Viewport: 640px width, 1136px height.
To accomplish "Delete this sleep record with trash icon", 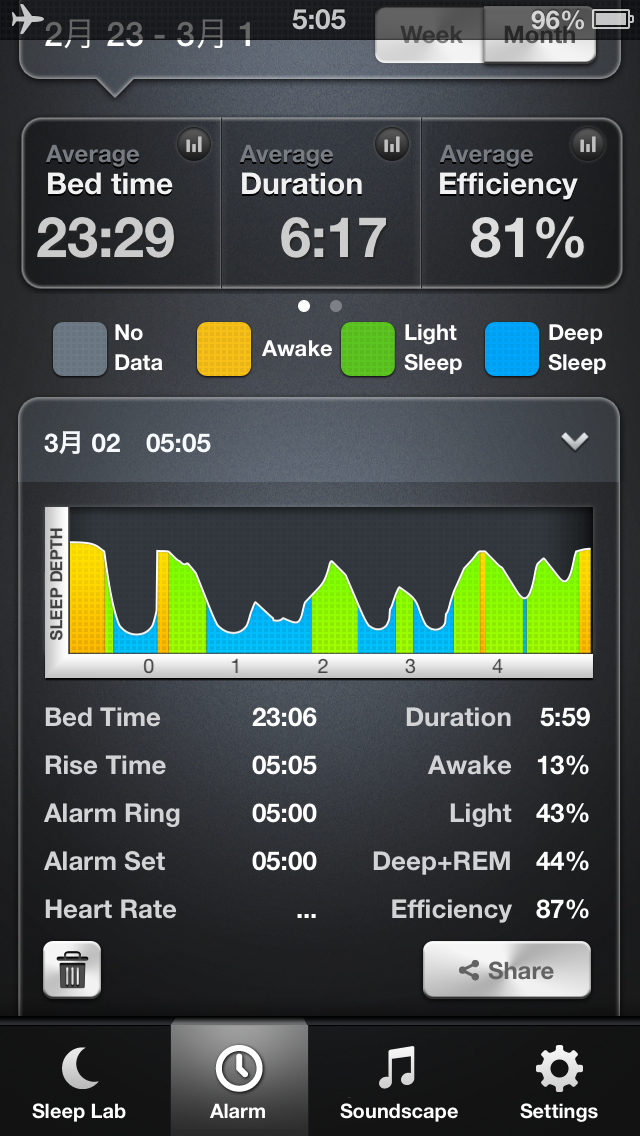I will [72, 969].
